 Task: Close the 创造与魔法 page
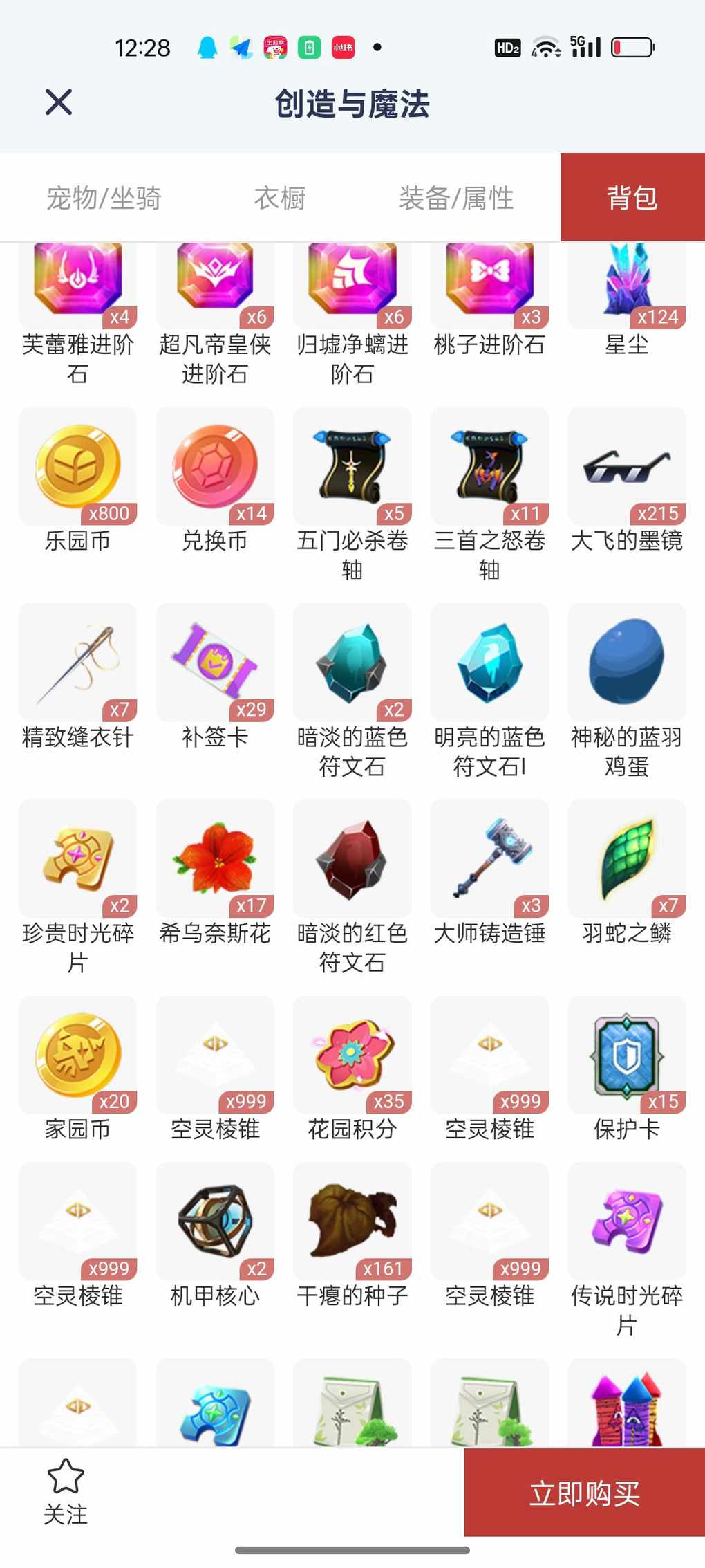click(59, 102)
